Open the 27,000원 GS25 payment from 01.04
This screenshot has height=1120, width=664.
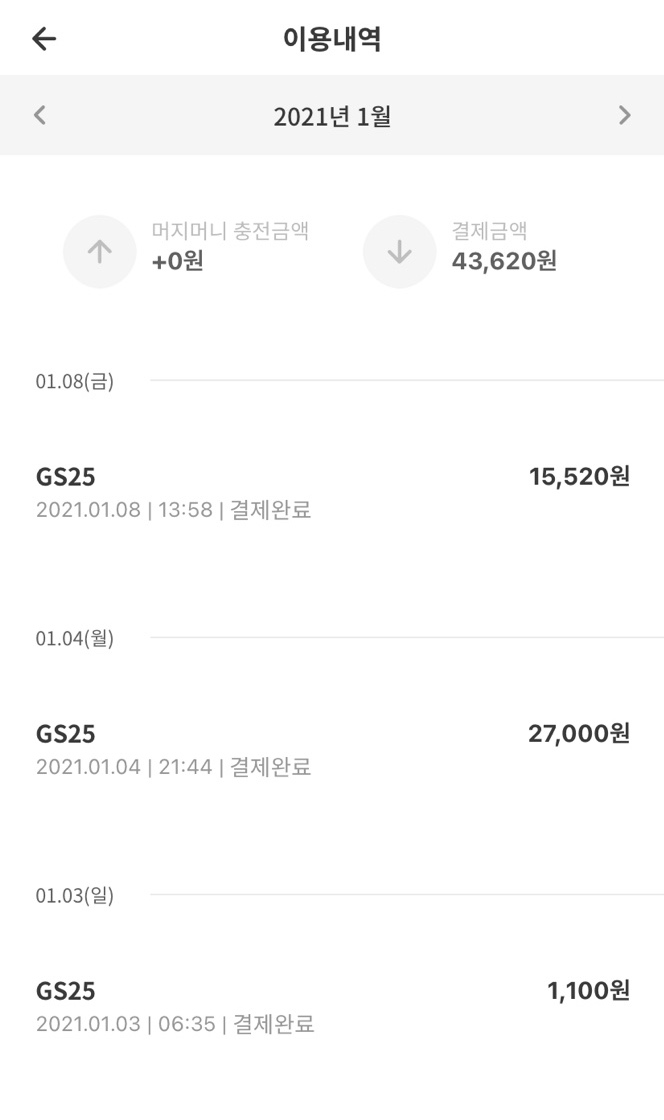click(332, 749)
